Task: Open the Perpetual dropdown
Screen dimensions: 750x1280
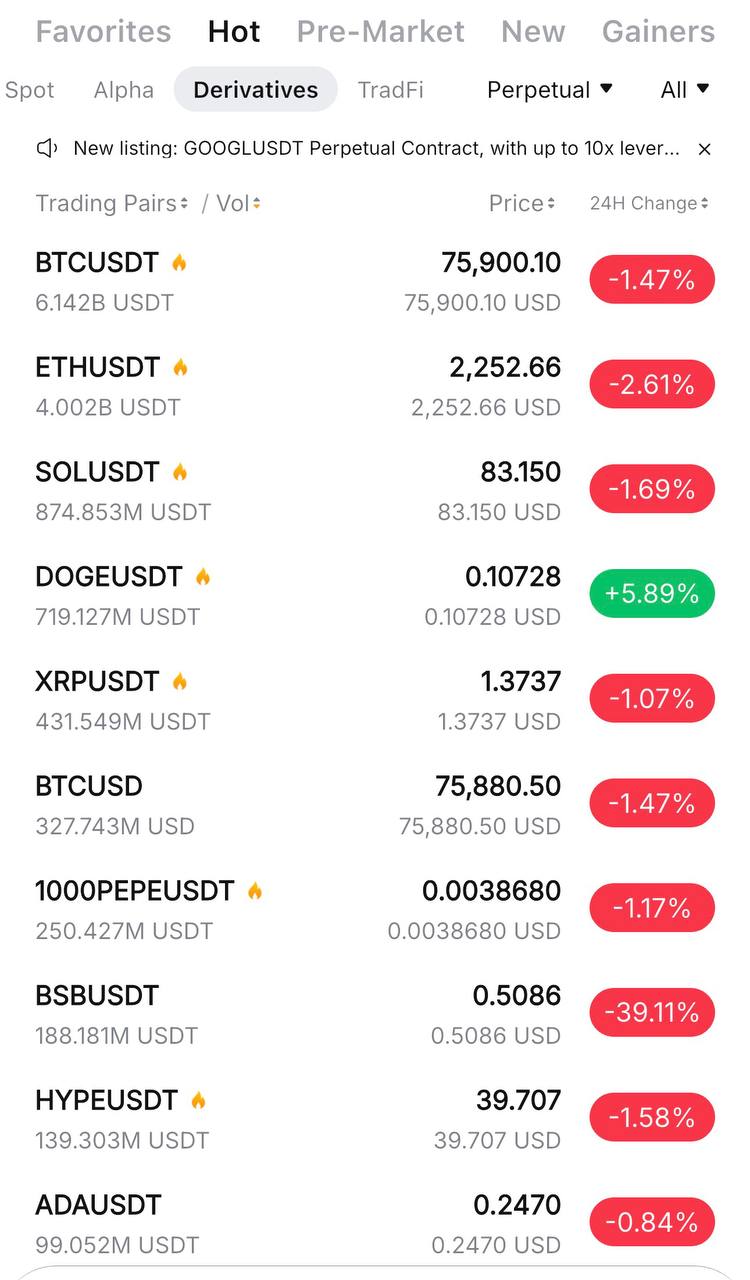Action: (550, 90)
